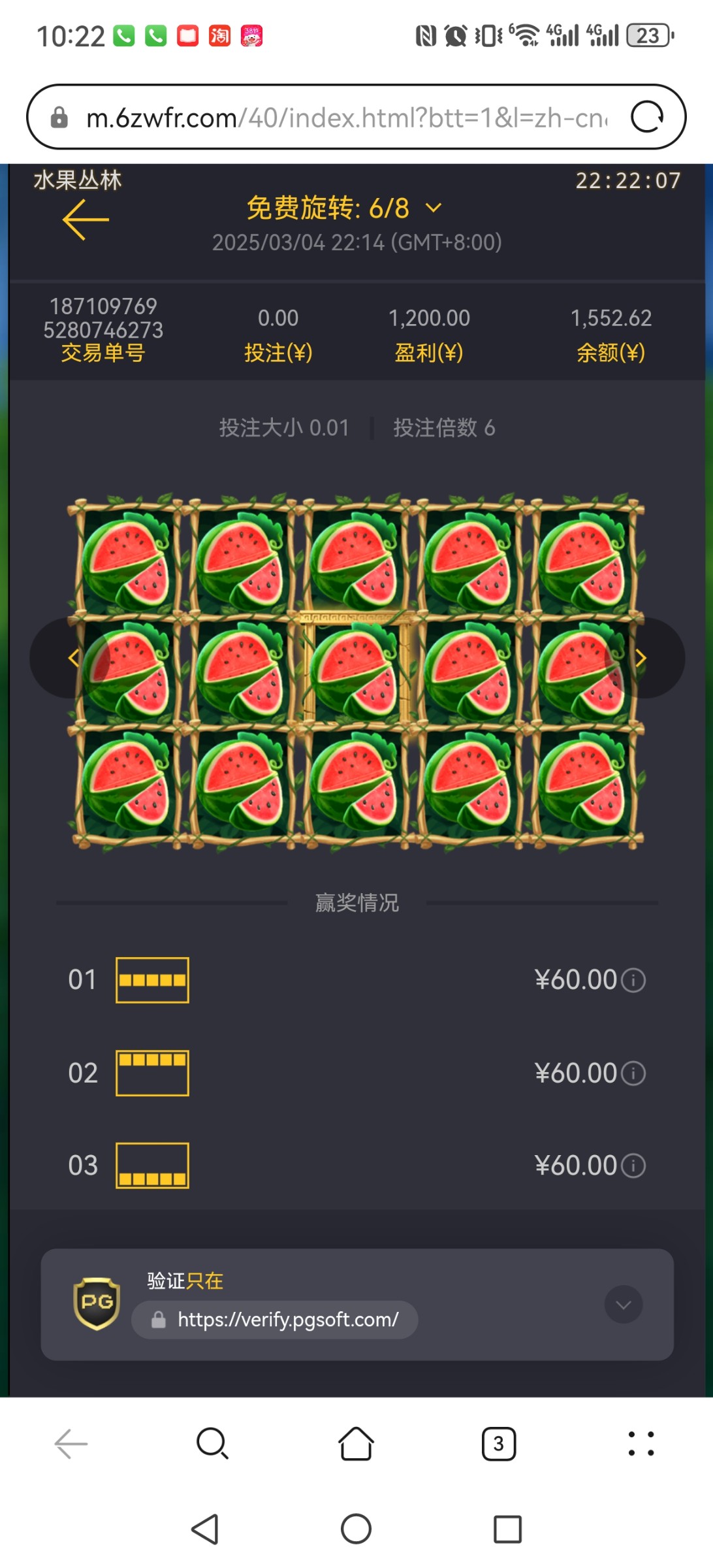713x1568 pixels.
Task: Go to the browser home page
Action: tap(356, 1443)
